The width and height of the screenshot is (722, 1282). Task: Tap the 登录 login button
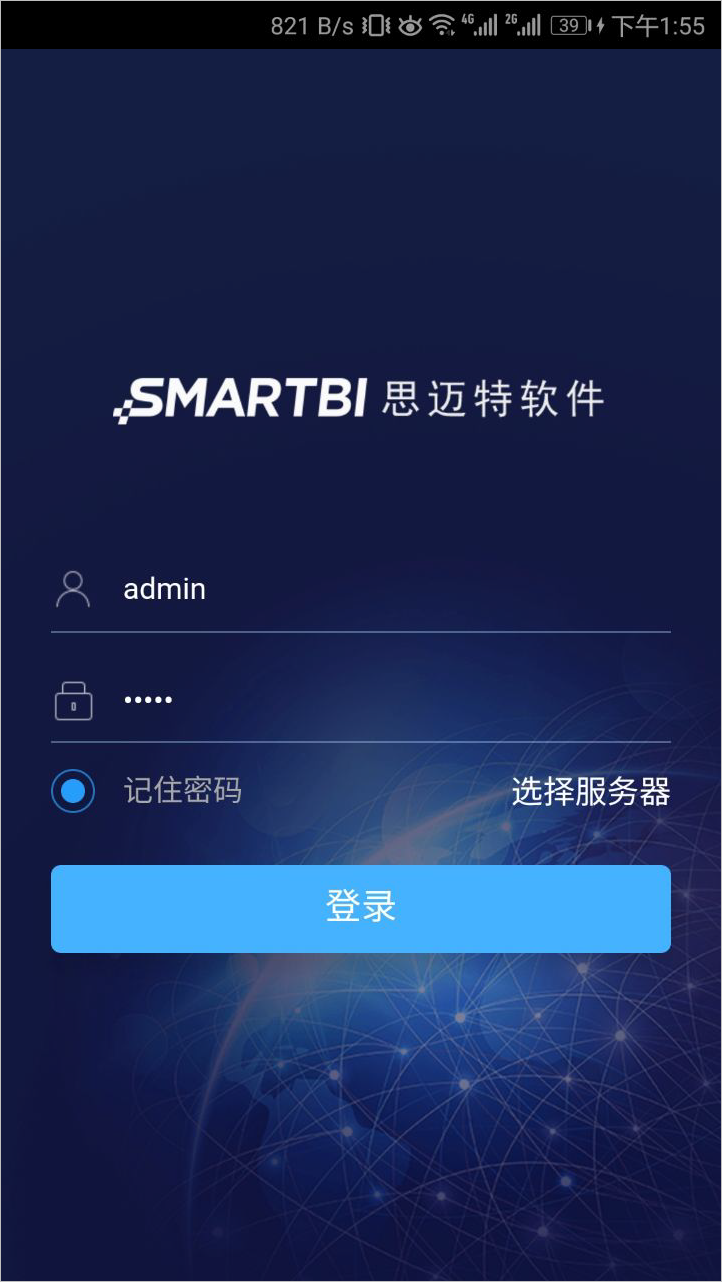(361, 908)
